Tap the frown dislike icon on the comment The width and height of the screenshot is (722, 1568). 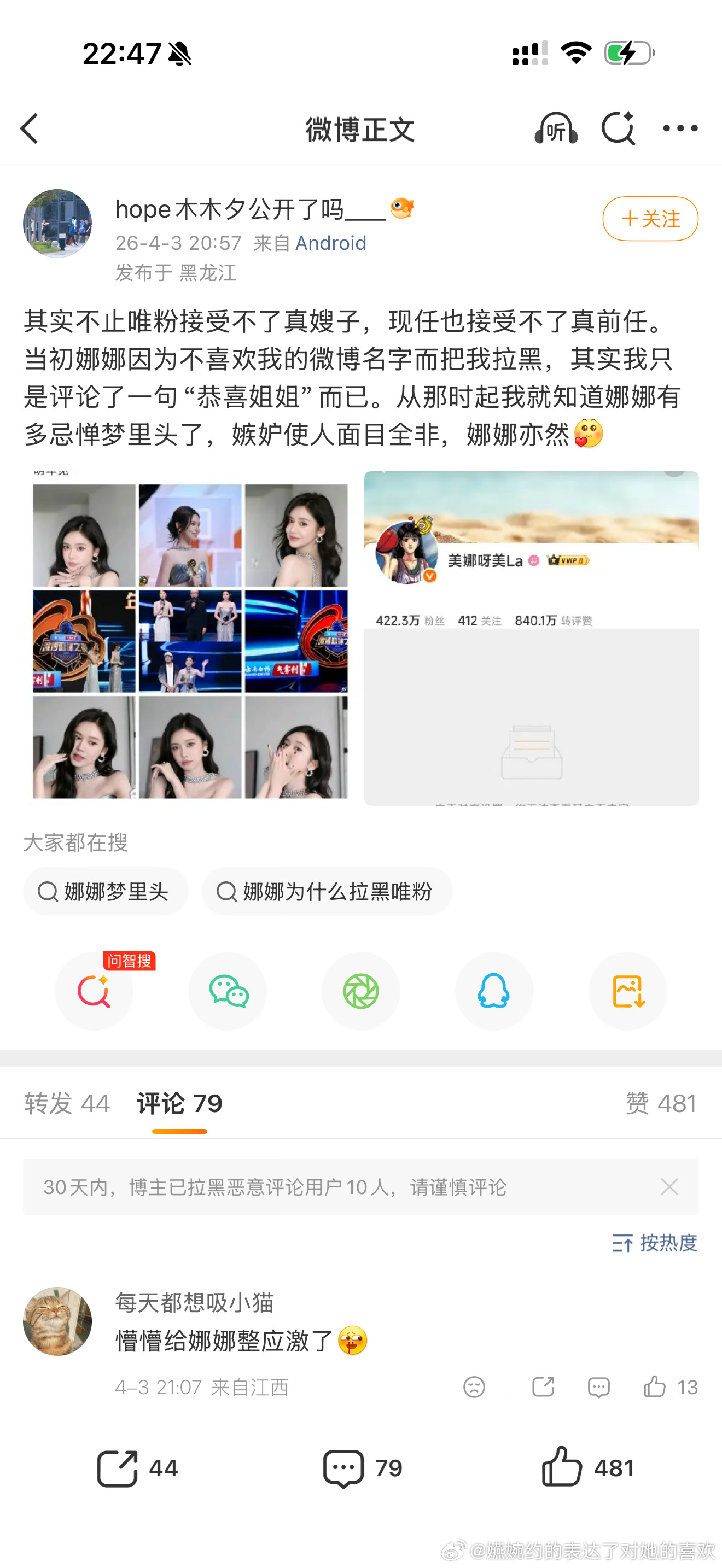(x=475, y=1387)
